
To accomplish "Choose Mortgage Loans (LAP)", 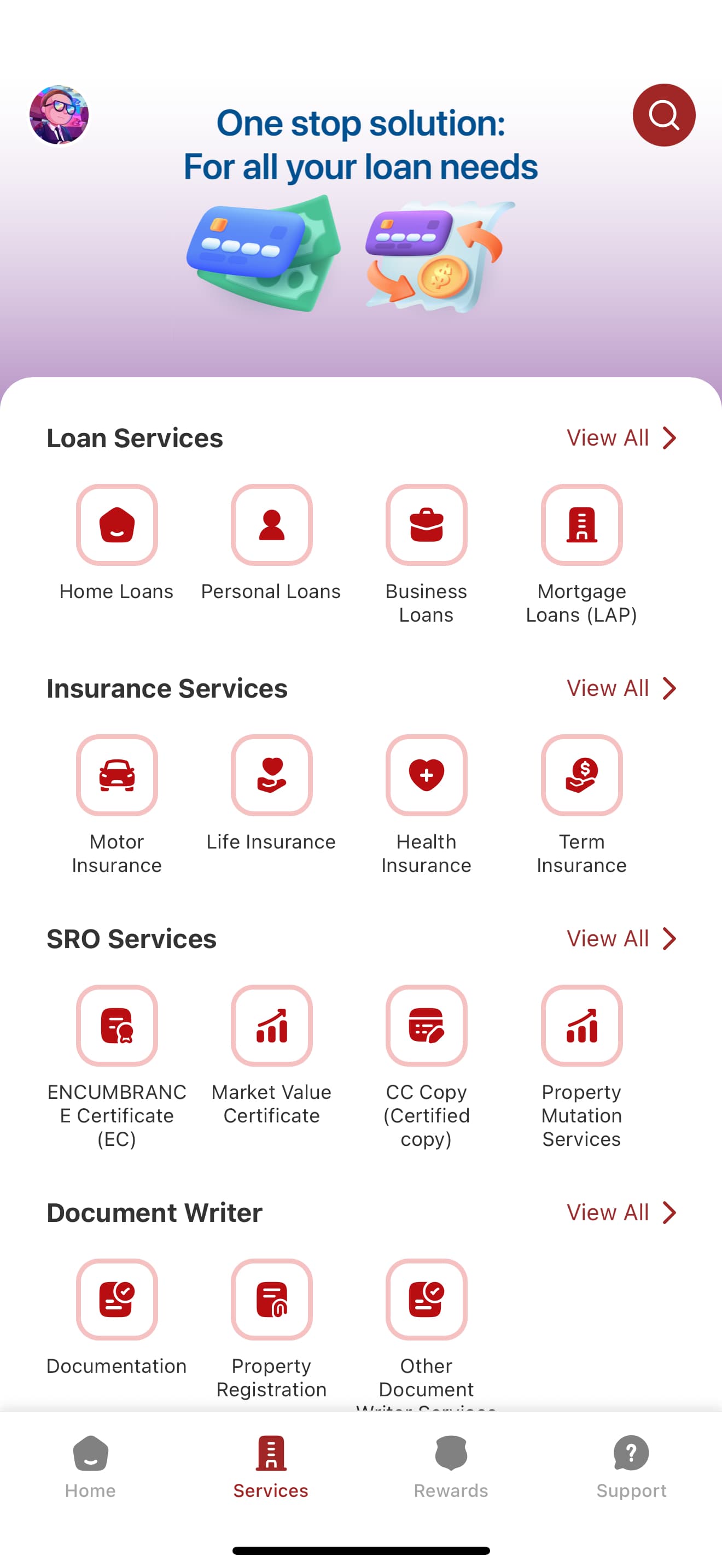I will click(x=581, y=525).
